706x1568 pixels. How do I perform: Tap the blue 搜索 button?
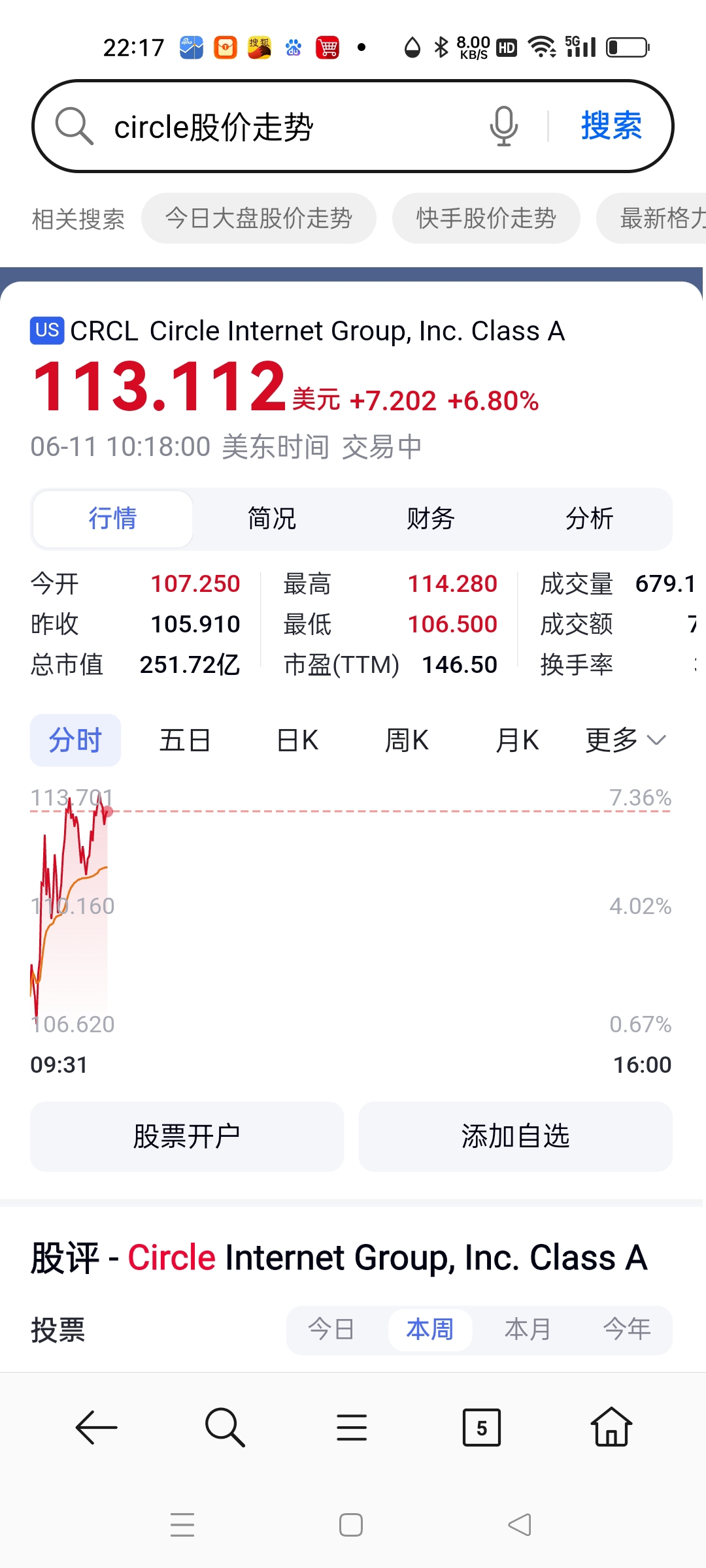pyautogui.click(x=611, y=125)
